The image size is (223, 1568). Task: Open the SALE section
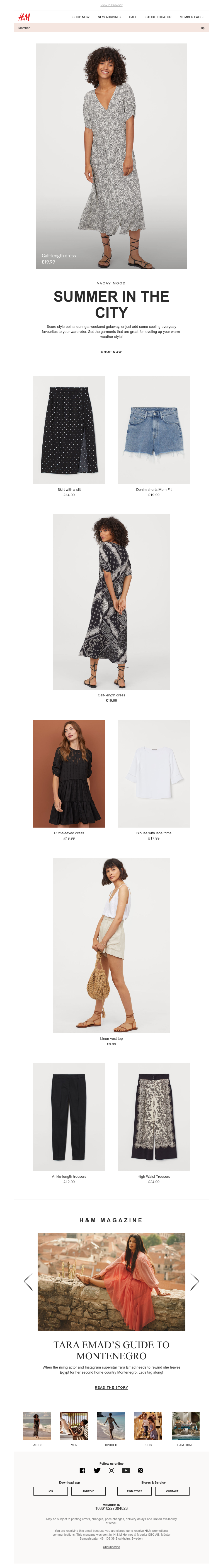pyautogui.click(x=133, y=17)
